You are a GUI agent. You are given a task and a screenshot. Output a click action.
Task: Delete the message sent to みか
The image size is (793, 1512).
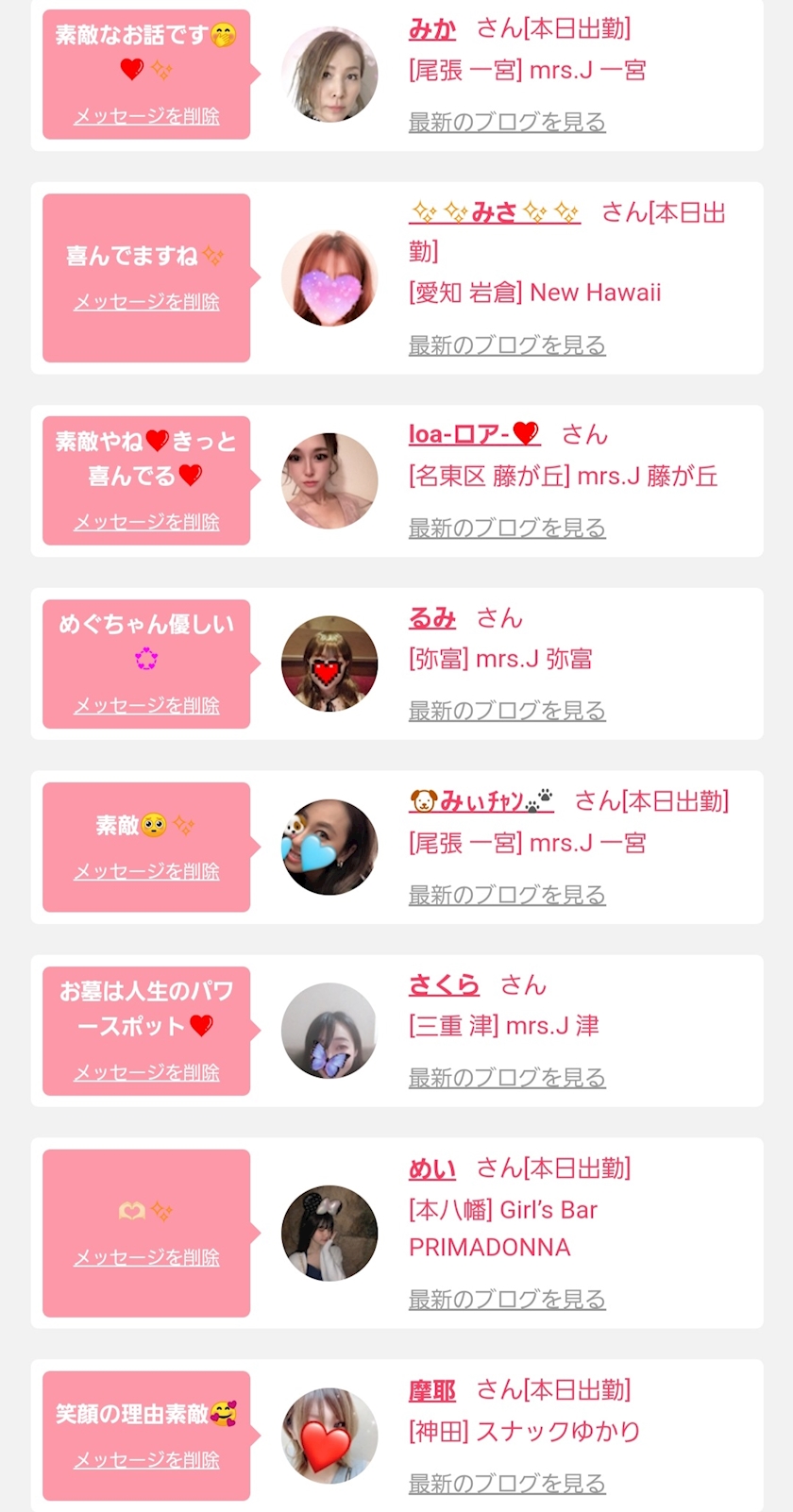(146, 116)
